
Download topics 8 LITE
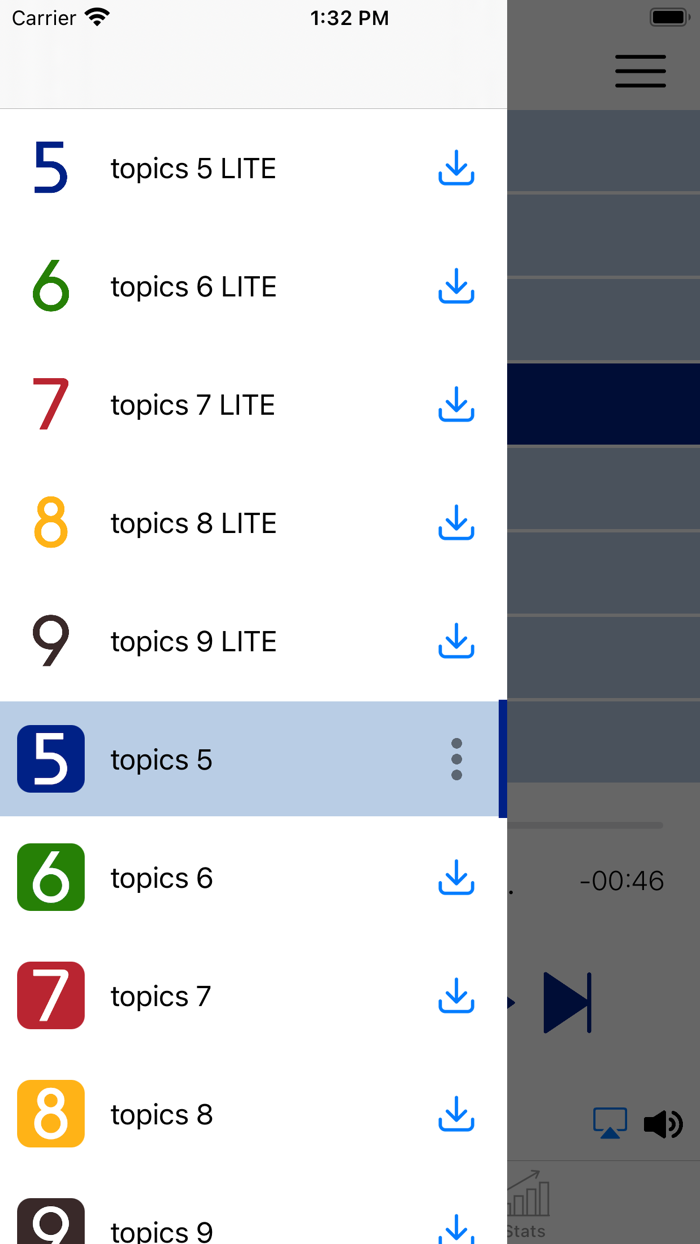(x=456, y=522)
